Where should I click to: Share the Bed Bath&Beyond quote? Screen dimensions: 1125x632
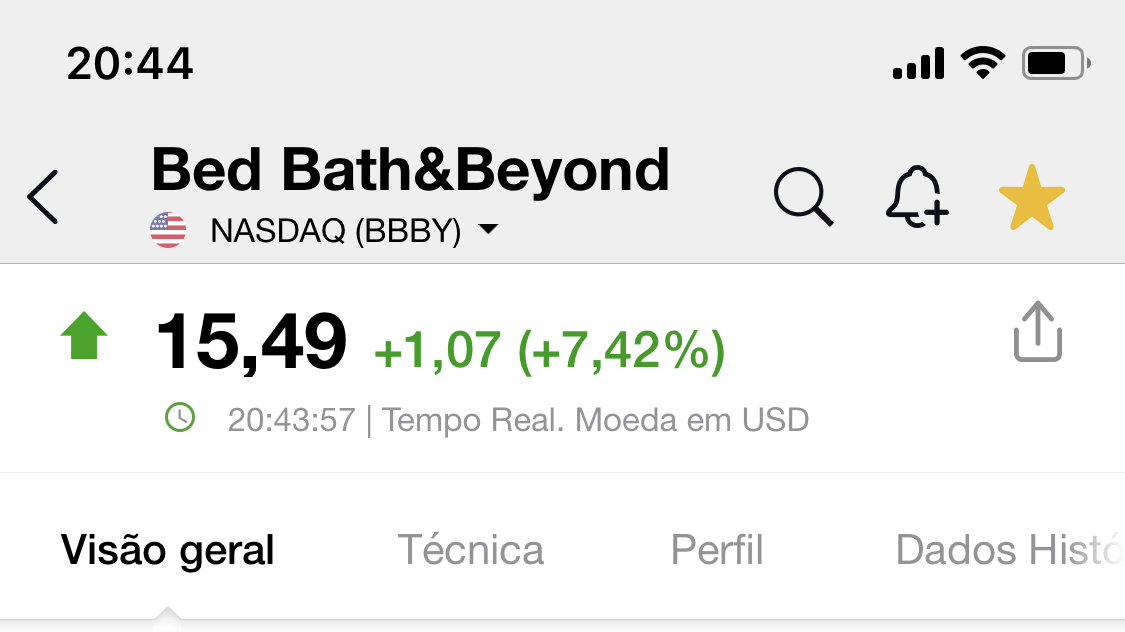(1037, 332)
